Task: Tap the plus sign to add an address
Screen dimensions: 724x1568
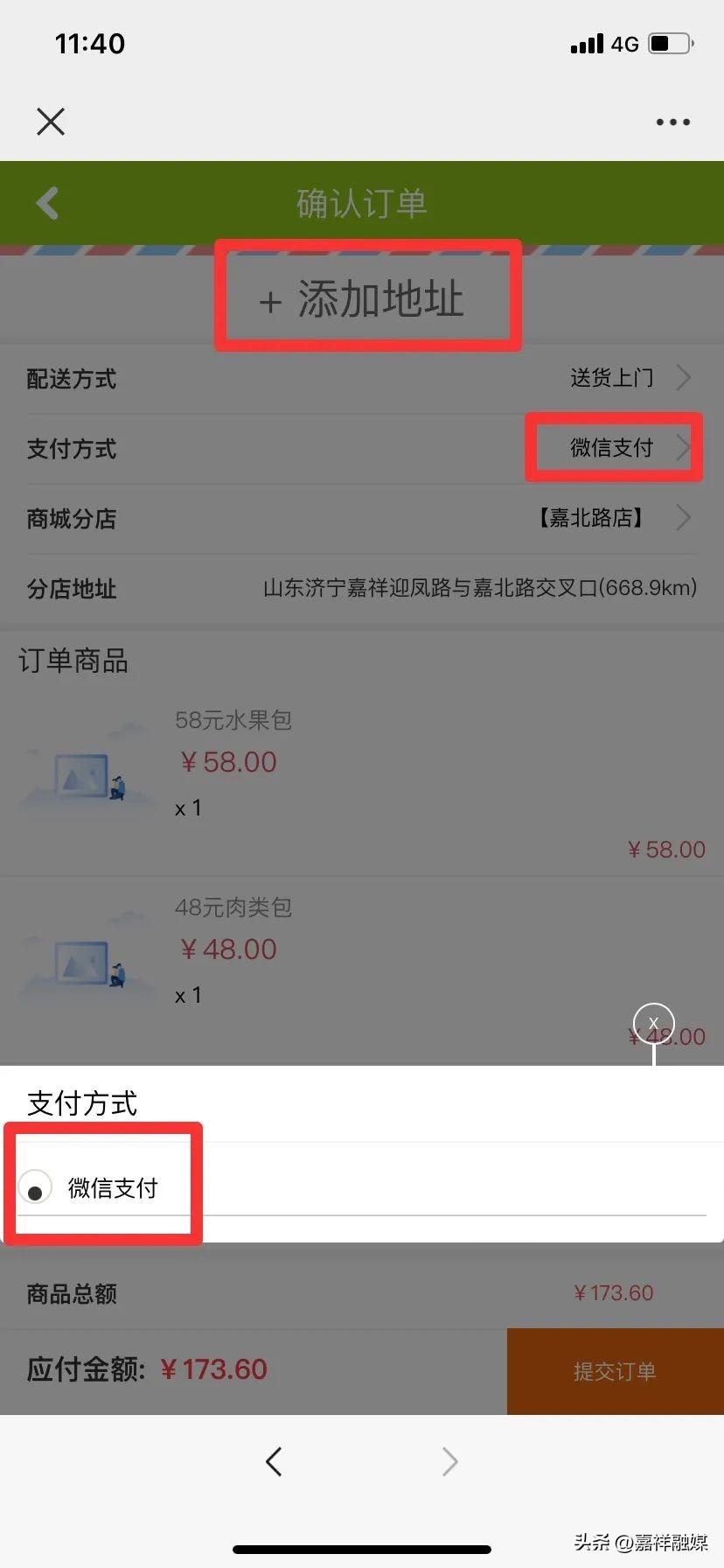Action: [x=268, y=301]
